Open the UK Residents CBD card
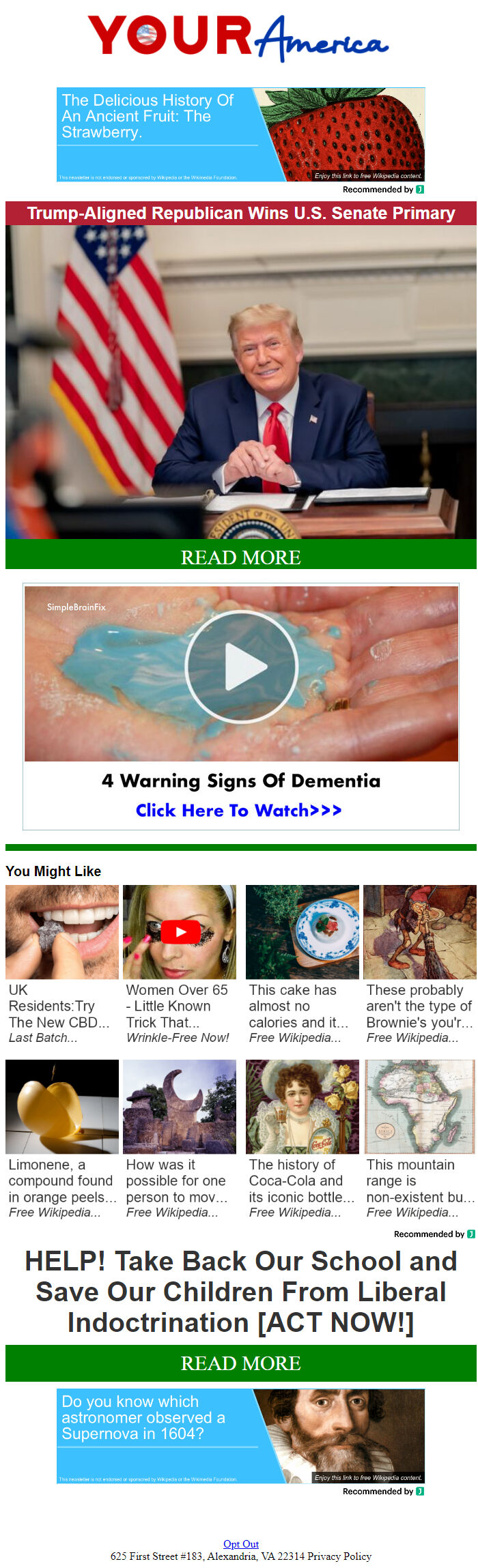 pyautogui.click(x=61, y=963)
